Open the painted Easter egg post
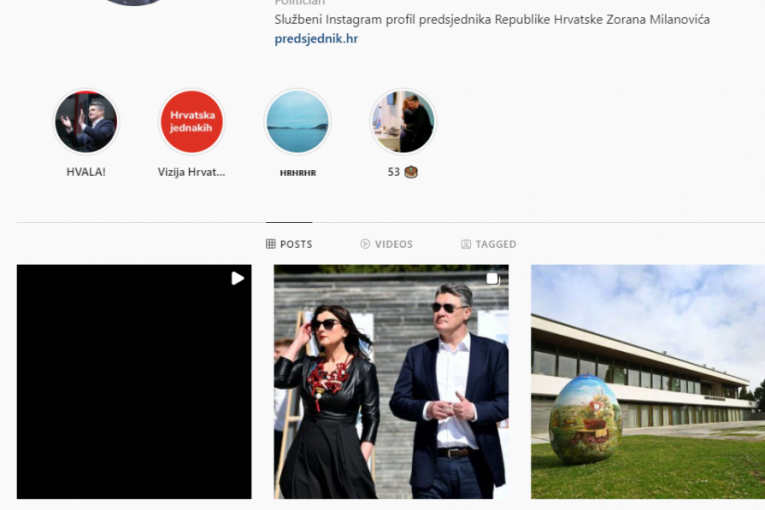Screen dimensions: 765x510 click(647, 381)
